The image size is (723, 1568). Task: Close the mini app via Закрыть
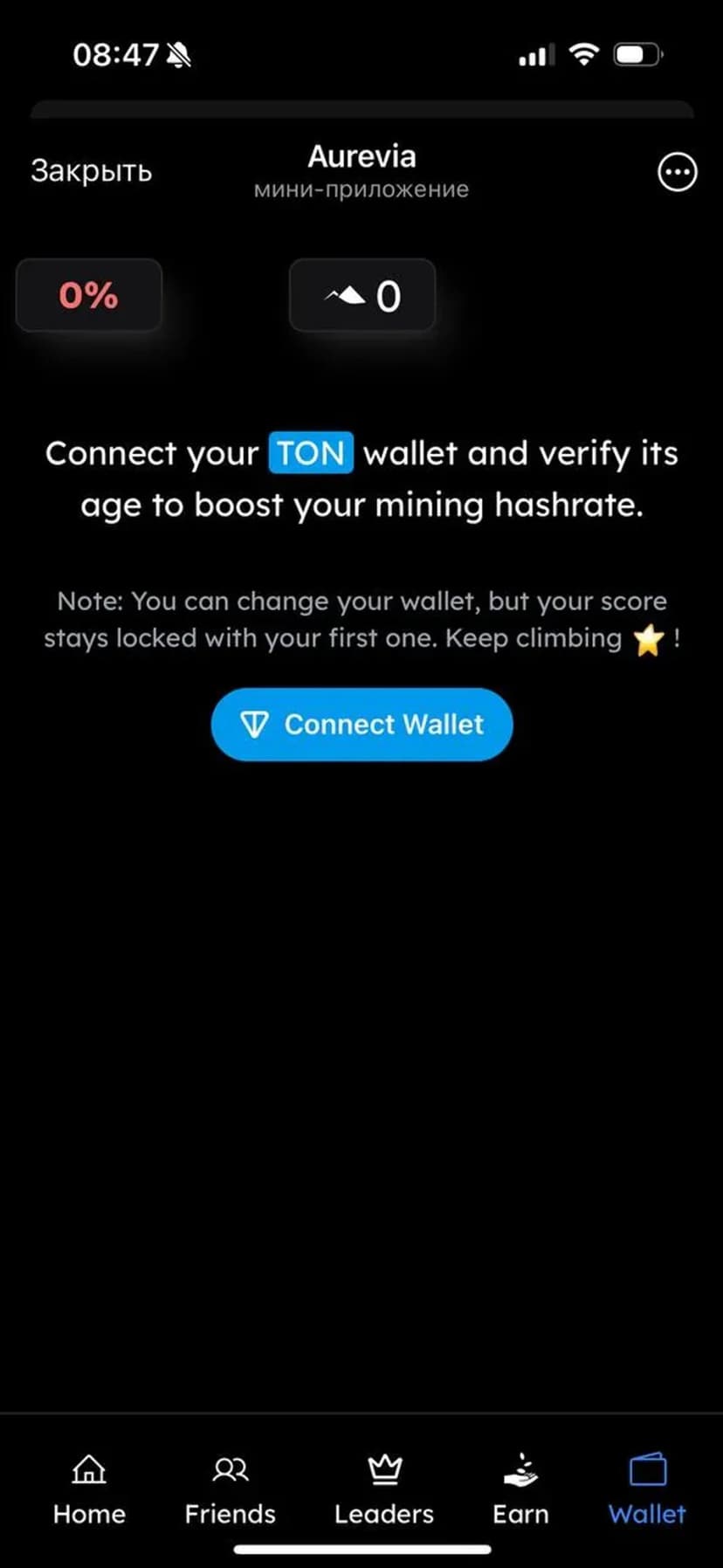91,171
